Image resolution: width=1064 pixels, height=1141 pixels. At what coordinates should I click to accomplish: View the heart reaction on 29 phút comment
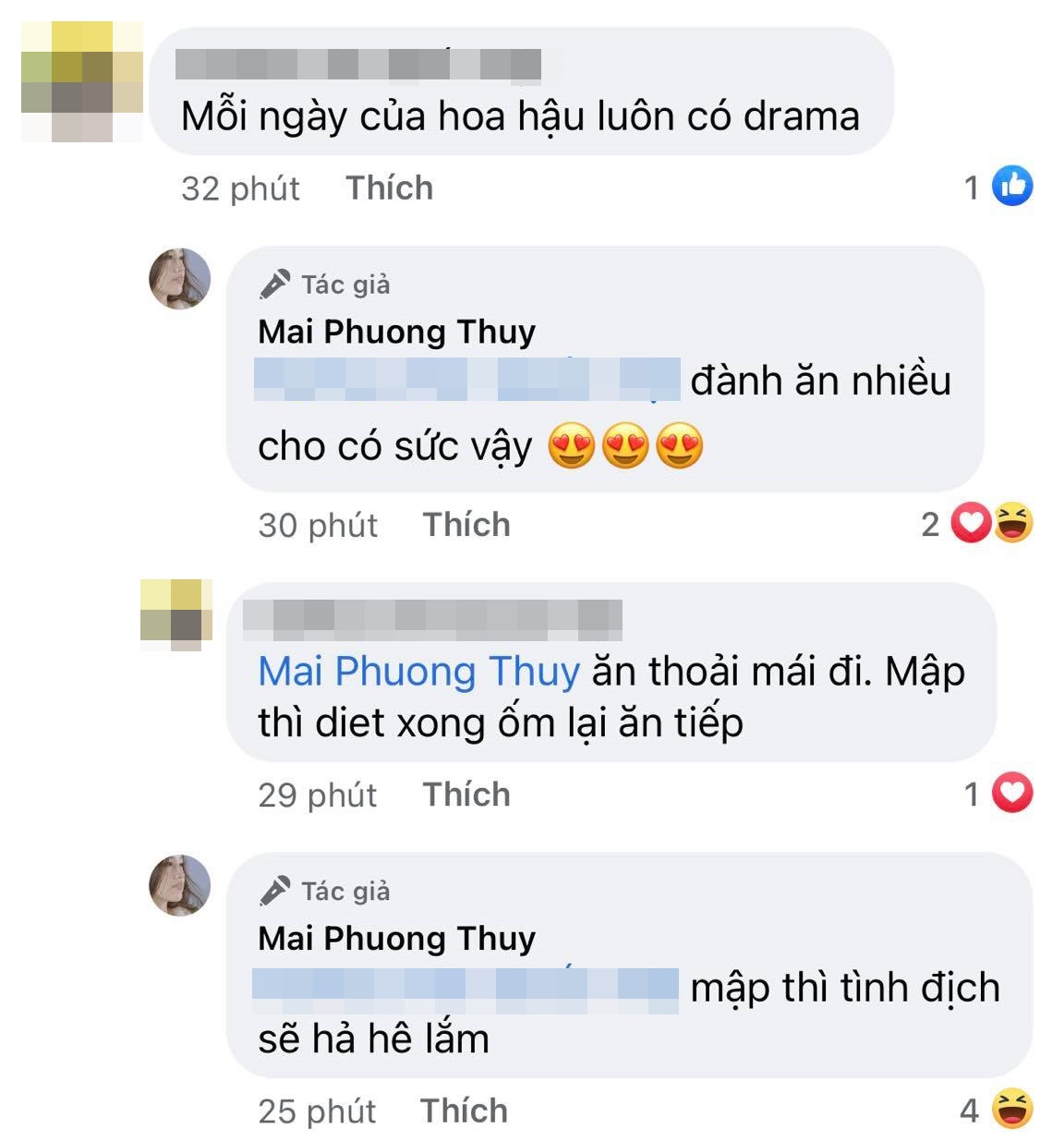click(1011, 794)
